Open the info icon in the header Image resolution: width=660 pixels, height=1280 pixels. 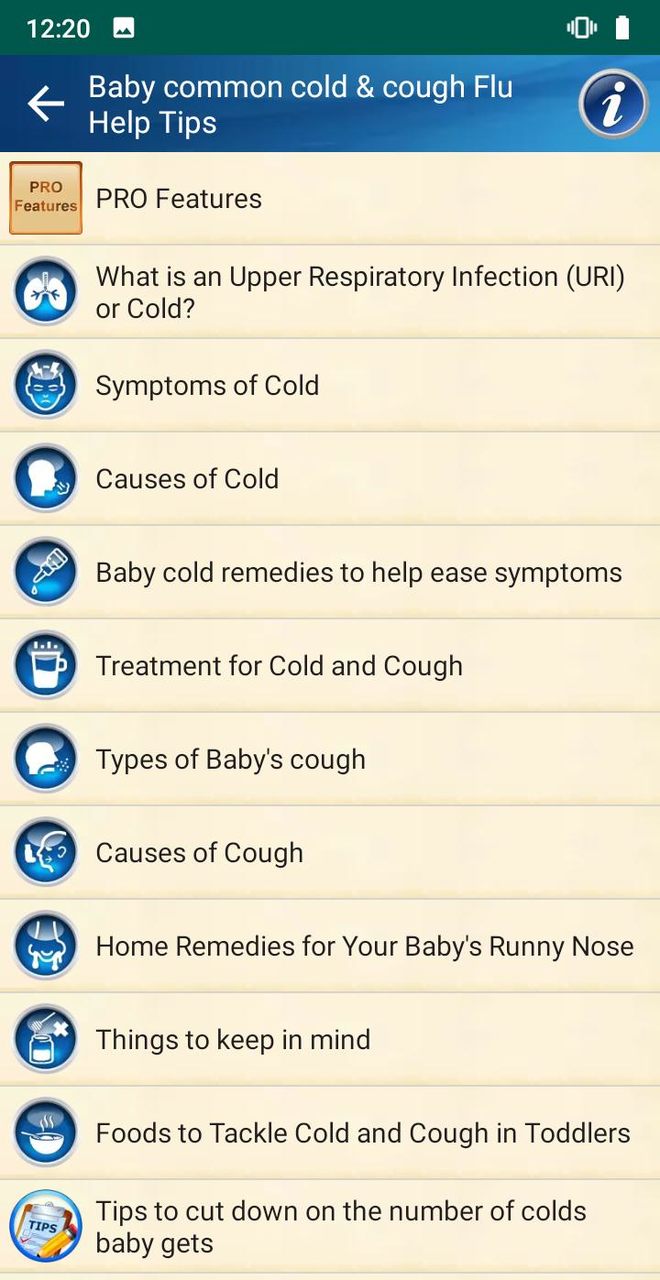click(x=613, y=104)
